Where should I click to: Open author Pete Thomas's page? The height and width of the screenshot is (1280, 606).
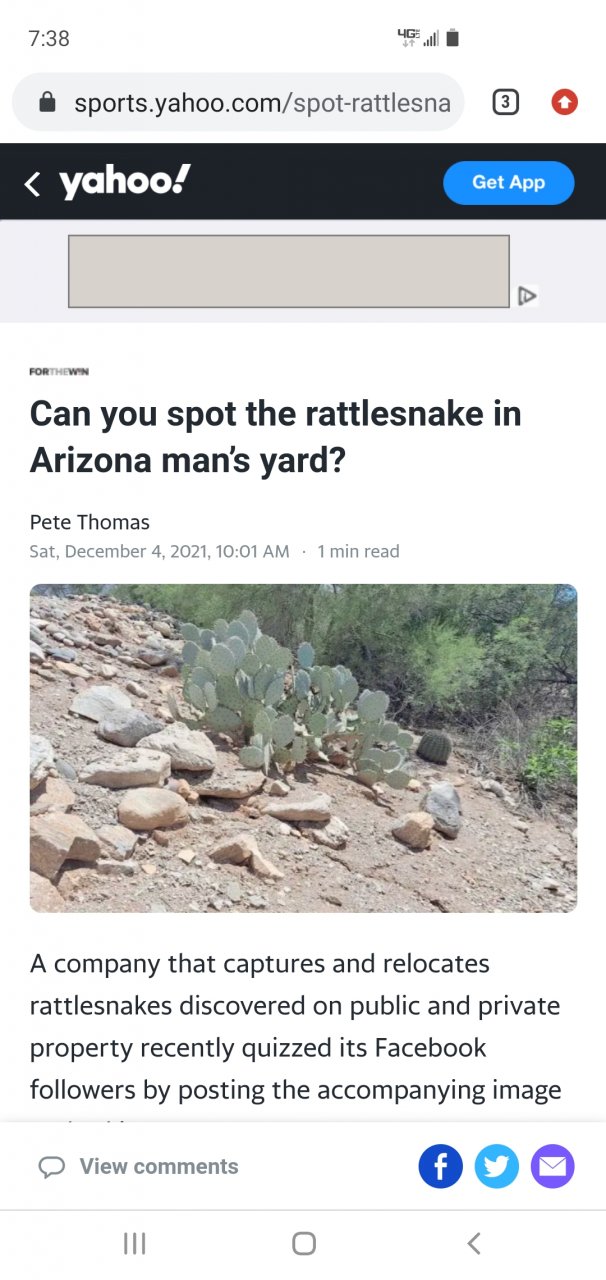click(x=90, y=522)
